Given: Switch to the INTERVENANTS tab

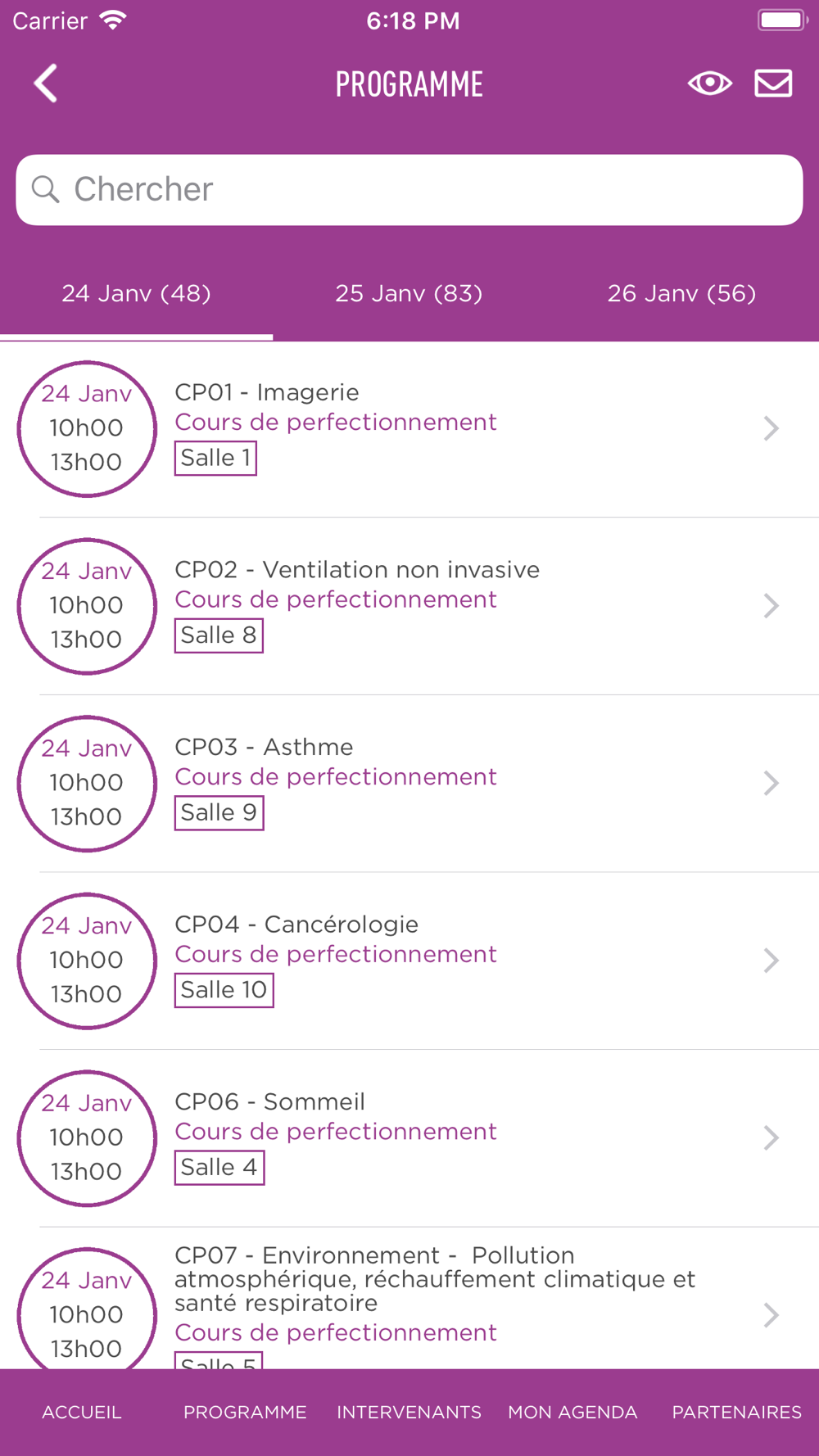Looking at the screenshot, I should pyautogui.click(x=409, y=1412).
